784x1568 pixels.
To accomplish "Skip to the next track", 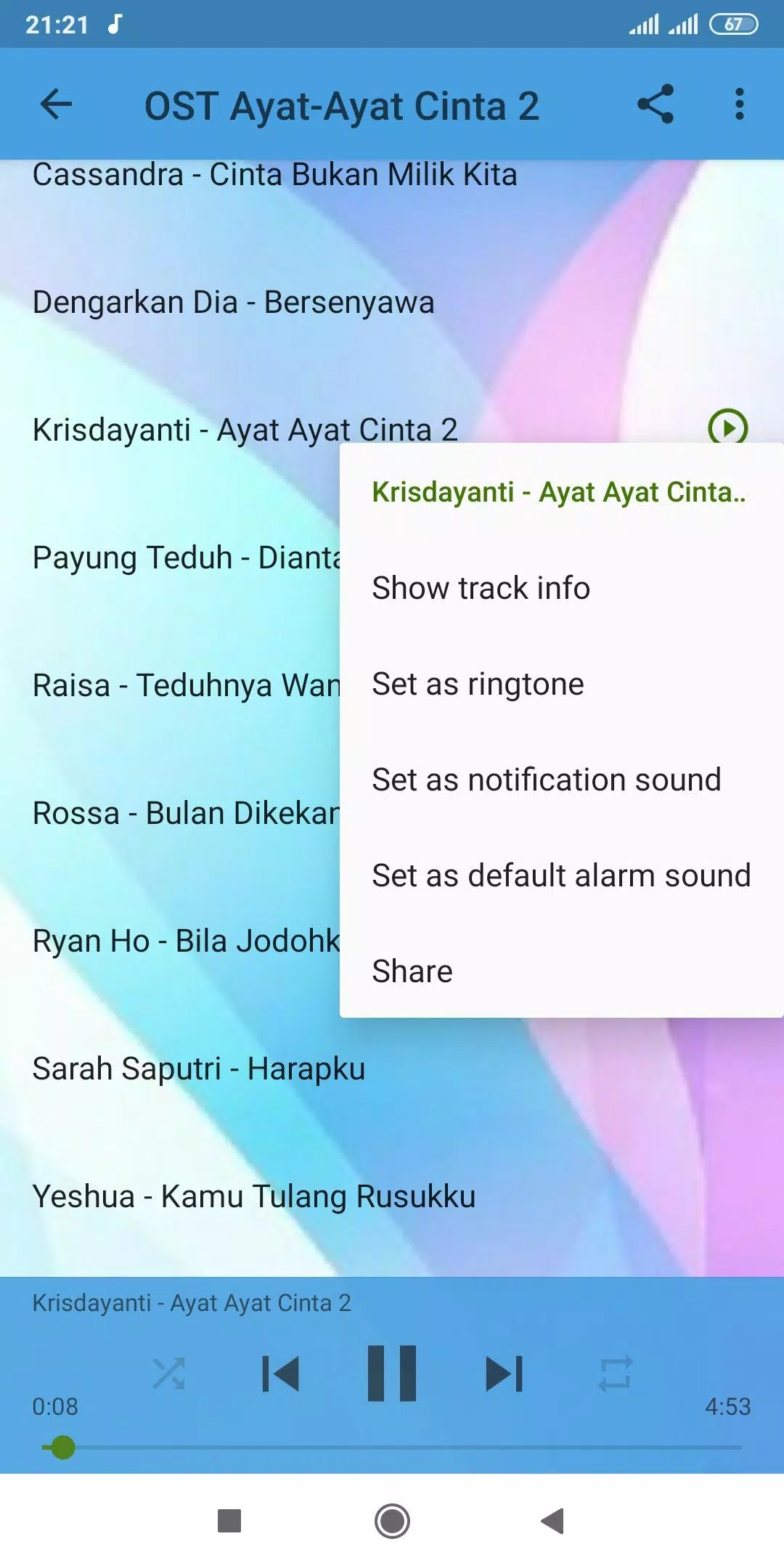I will pyautogui.click(x=504, y=1373).
